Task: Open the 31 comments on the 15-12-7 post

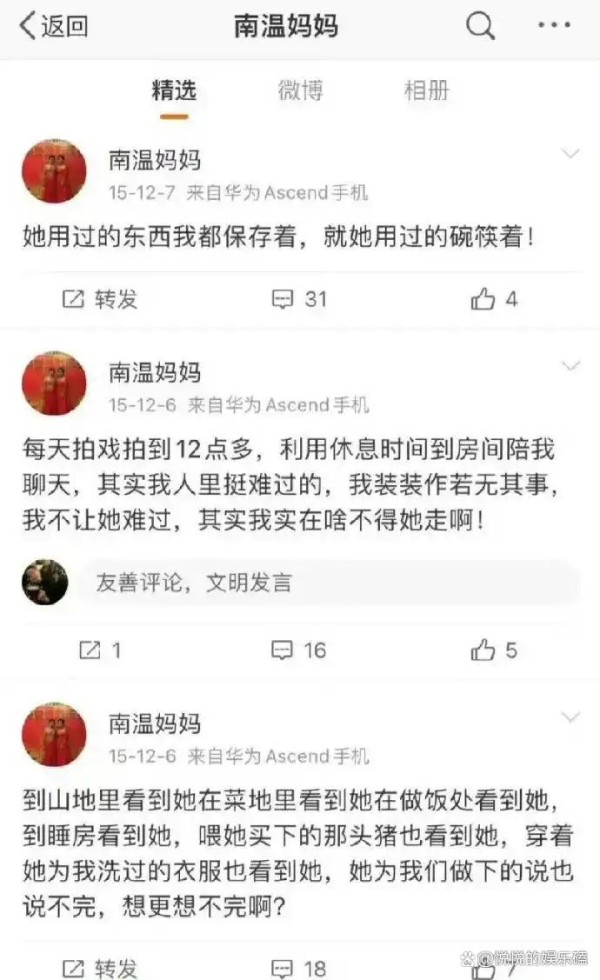Action: (300, 299)
